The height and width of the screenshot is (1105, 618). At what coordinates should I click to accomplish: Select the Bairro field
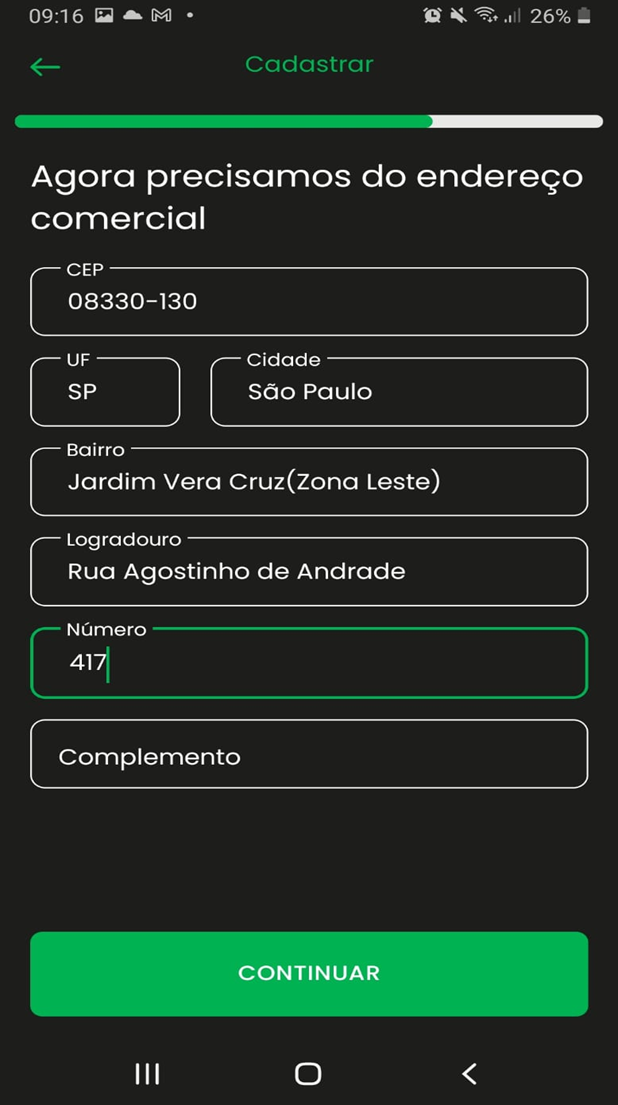pos(309,482)
